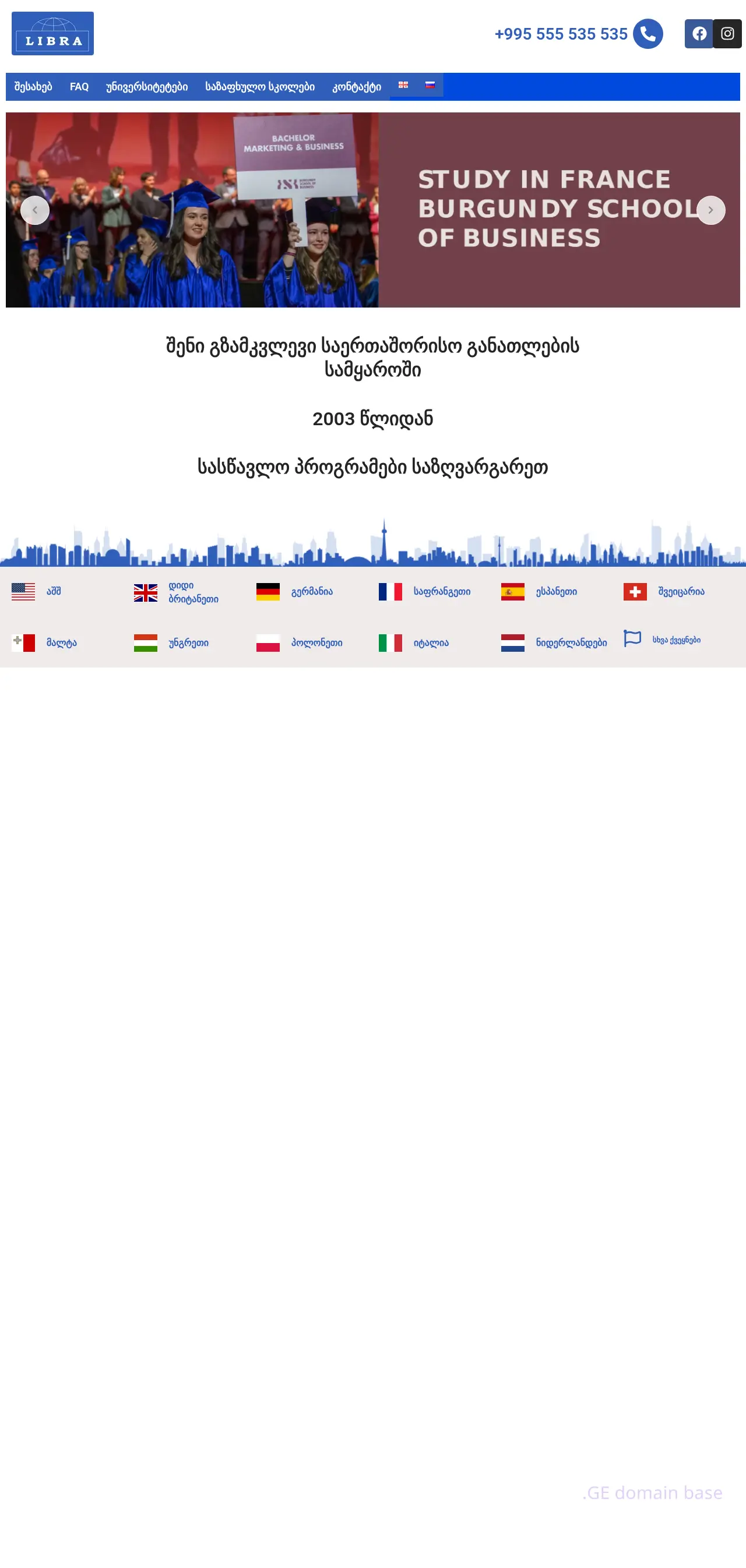Image resolution: width=746 pixels, height=1568 pixels.
Task: Call the +995 555 535 535 number
Action: [560, 34]
